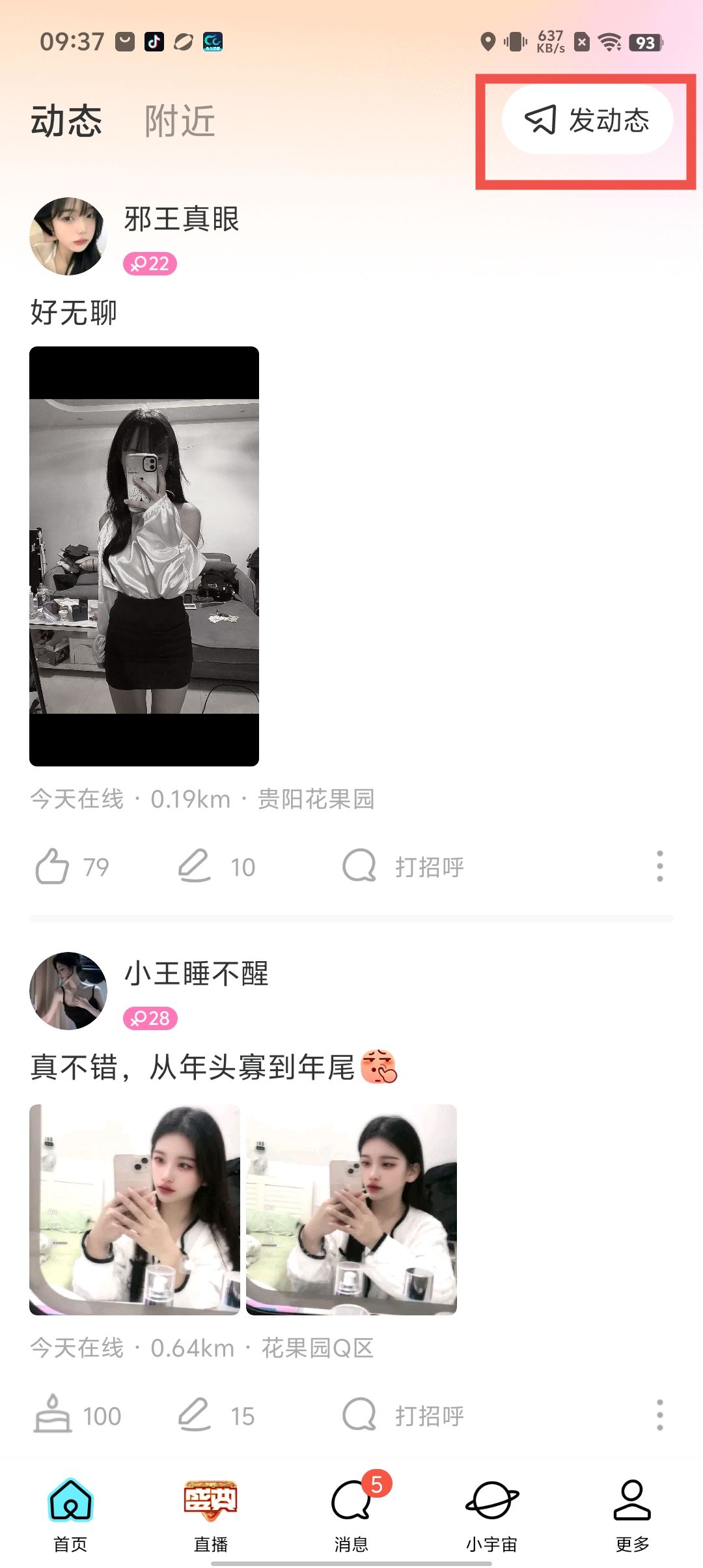703x1568 pixels.
Task: Say hello (打招呼) to 邪王真眼
Action: pyautogui.click(x=404, y=867)
